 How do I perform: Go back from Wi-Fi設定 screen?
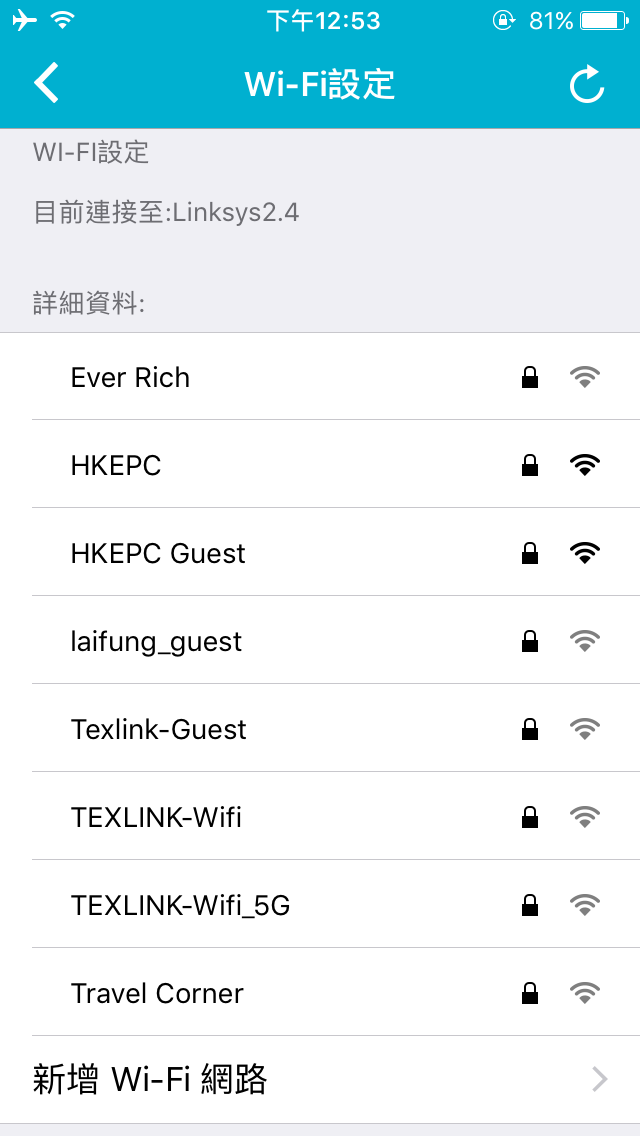(x=47, y=83)
